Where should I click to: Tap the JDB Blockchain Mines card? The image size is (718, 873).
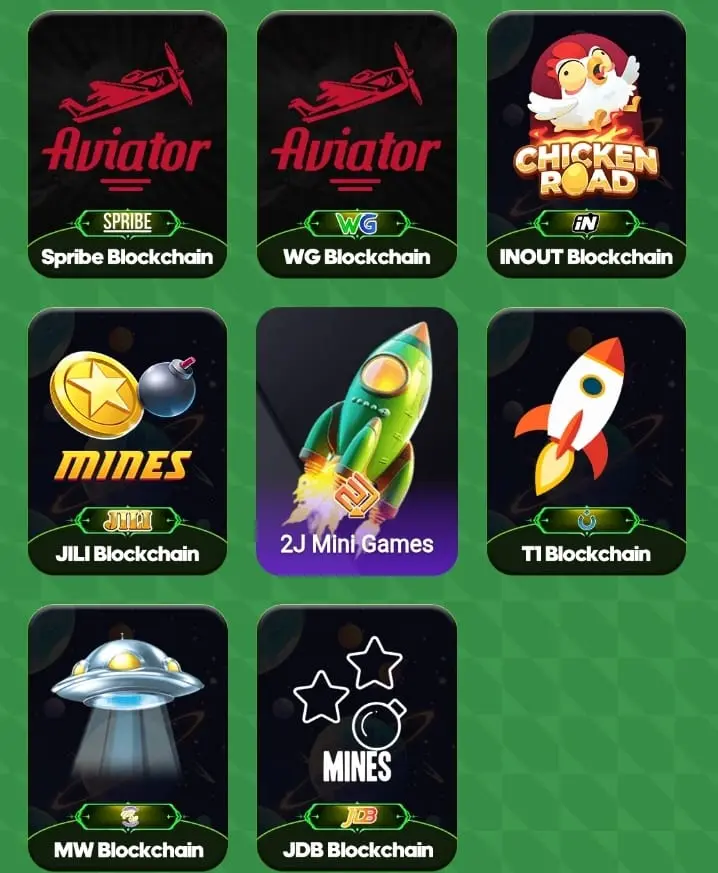(357, 738)
